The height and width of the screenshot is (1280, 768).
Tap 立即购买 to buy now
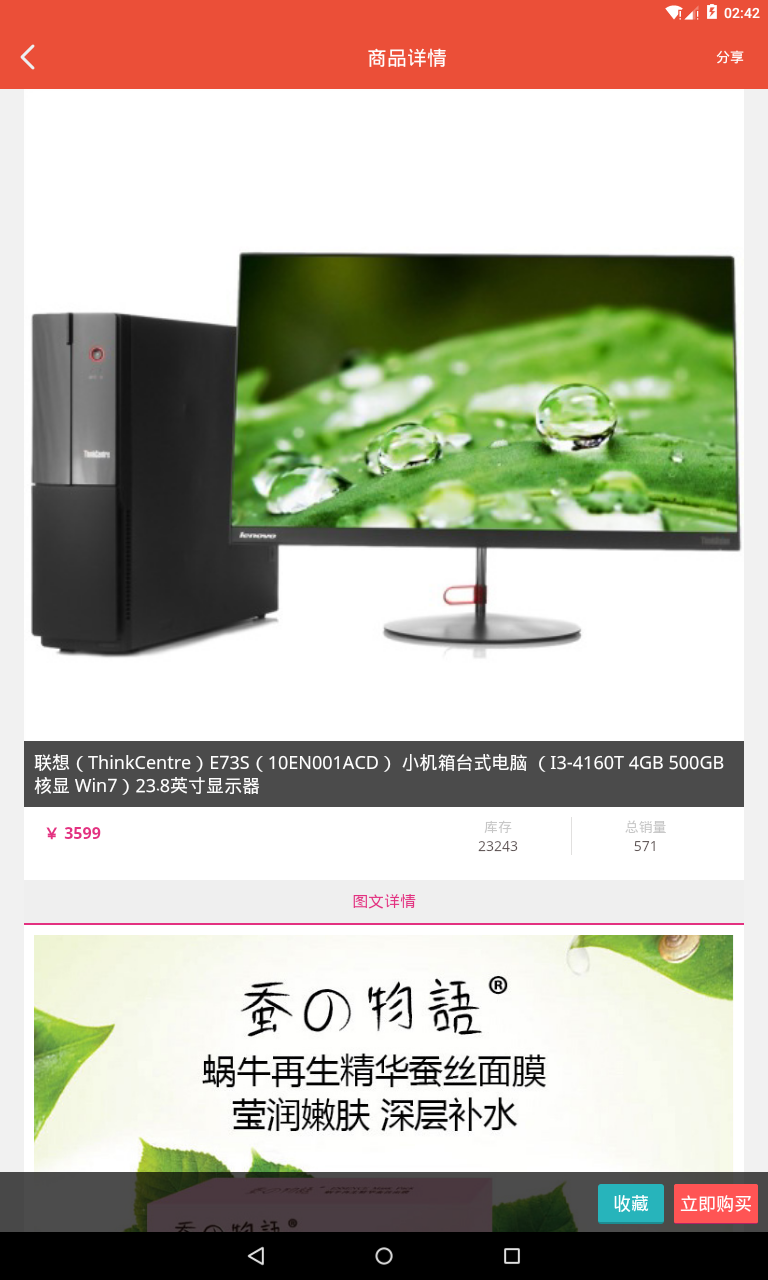(x=716, y=1204)
